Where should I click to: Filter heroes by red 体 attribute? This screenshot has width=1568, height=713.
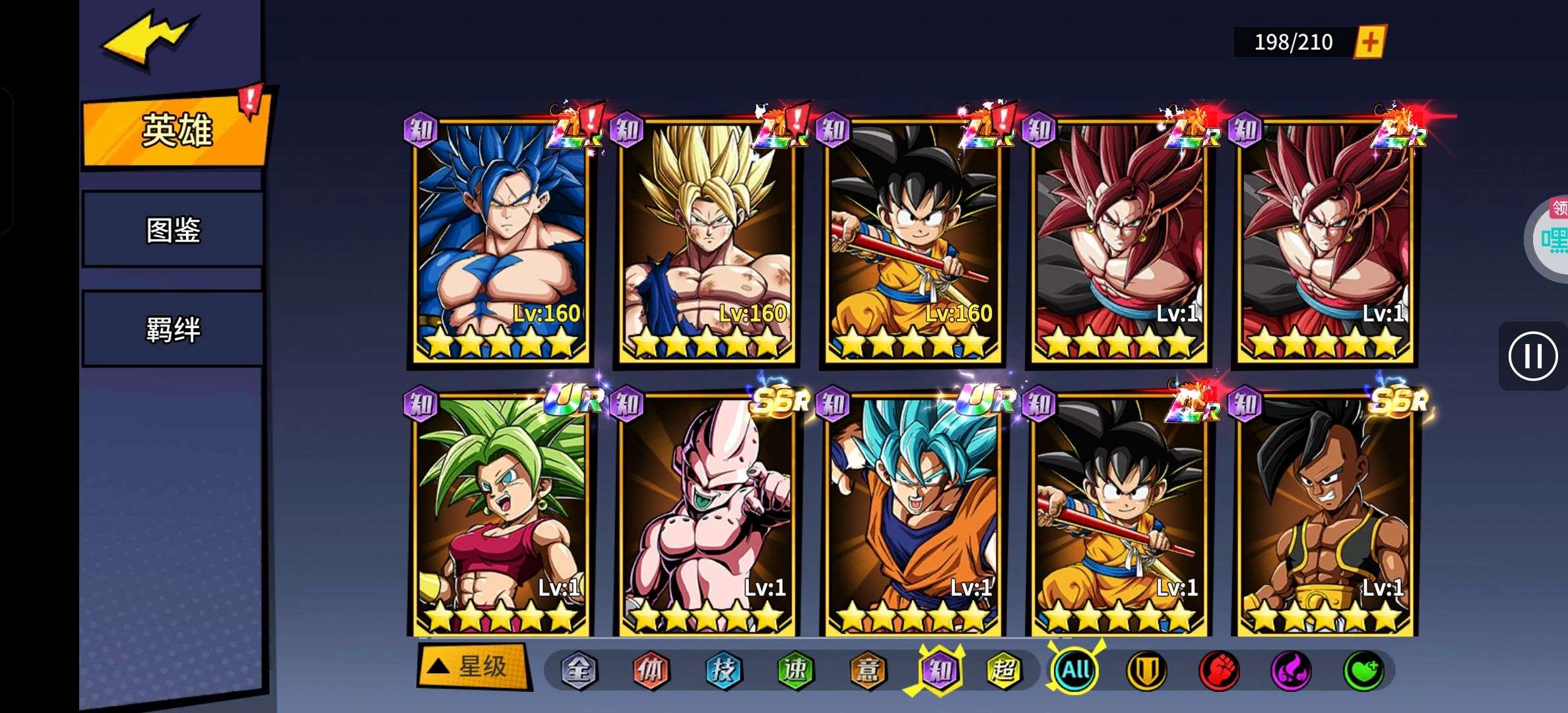click(x=651, y=671)
